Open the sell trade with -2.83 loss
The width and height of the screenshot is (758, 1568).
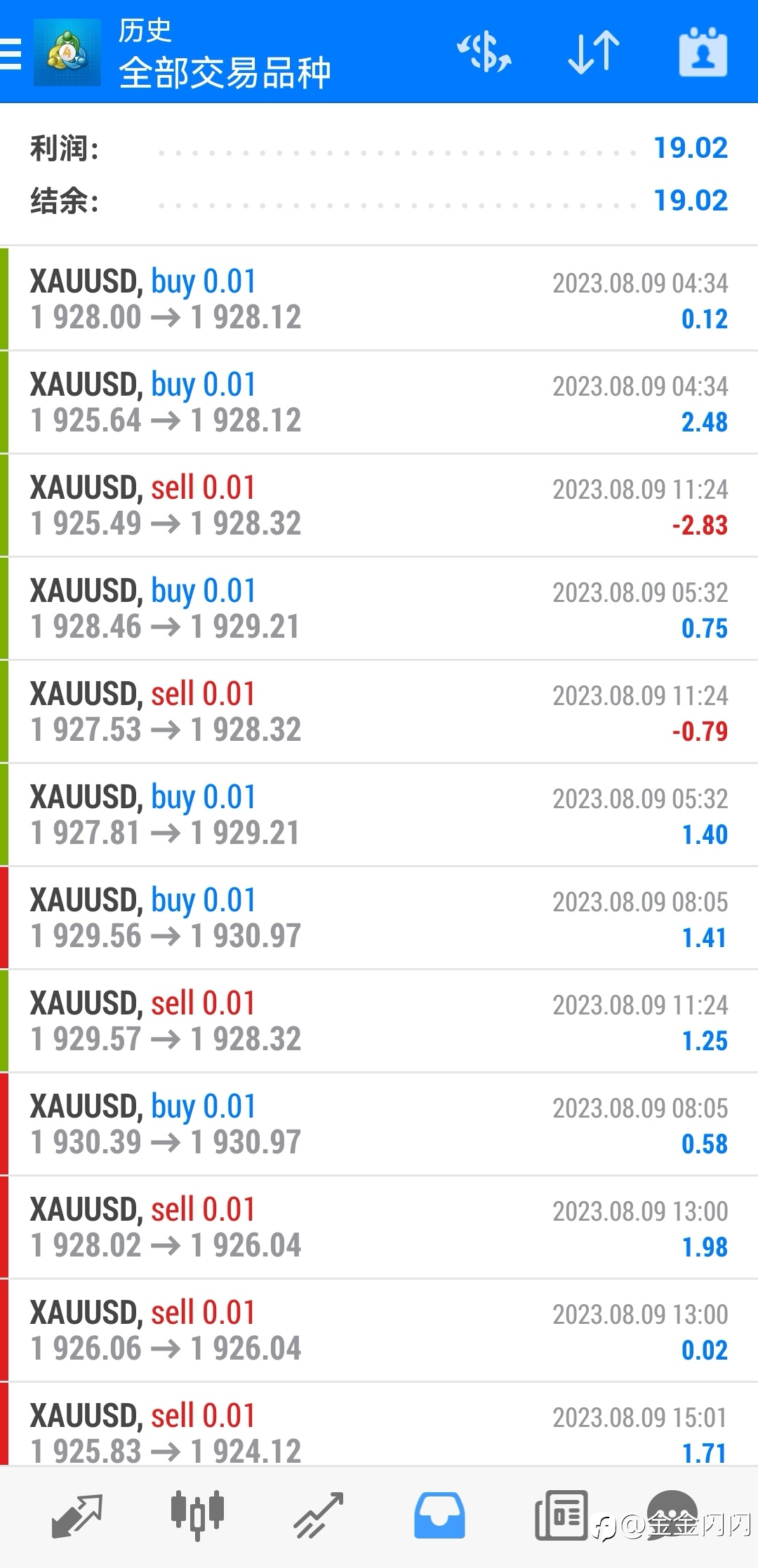[x=379, y=506]
